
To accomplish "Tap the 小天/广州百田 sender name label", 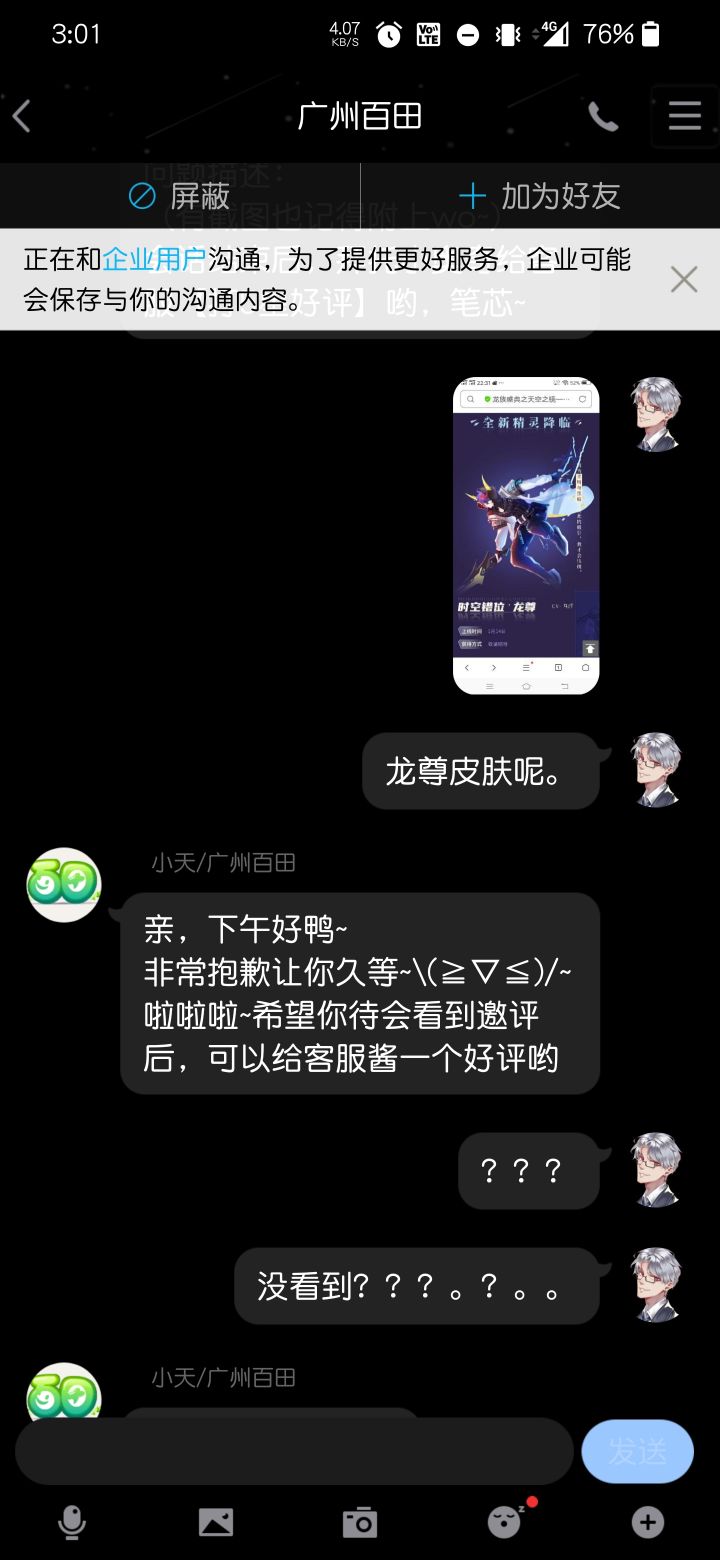I will (x=222, y=861).
